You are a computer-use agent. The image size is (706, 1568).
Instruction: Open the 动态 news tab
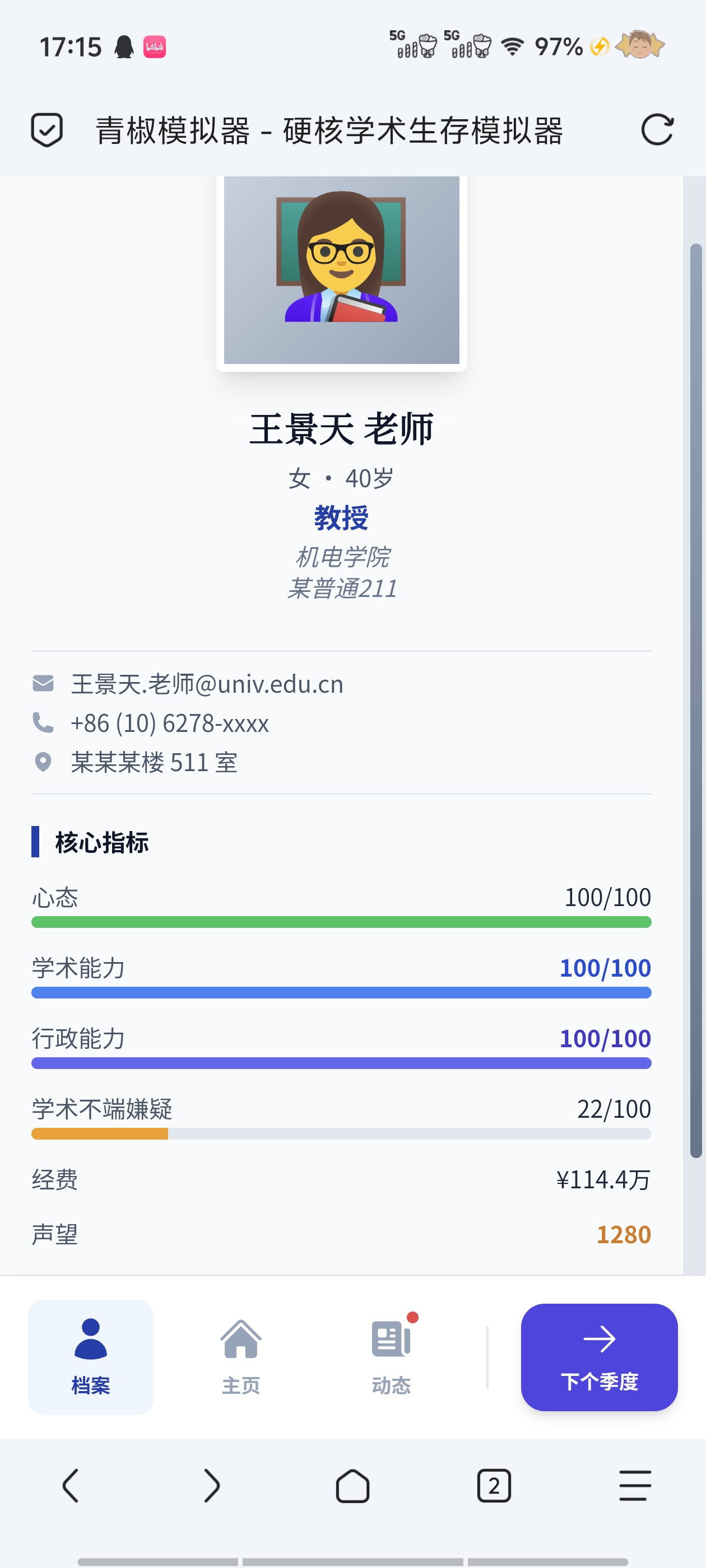click(x=391, y=1356)
